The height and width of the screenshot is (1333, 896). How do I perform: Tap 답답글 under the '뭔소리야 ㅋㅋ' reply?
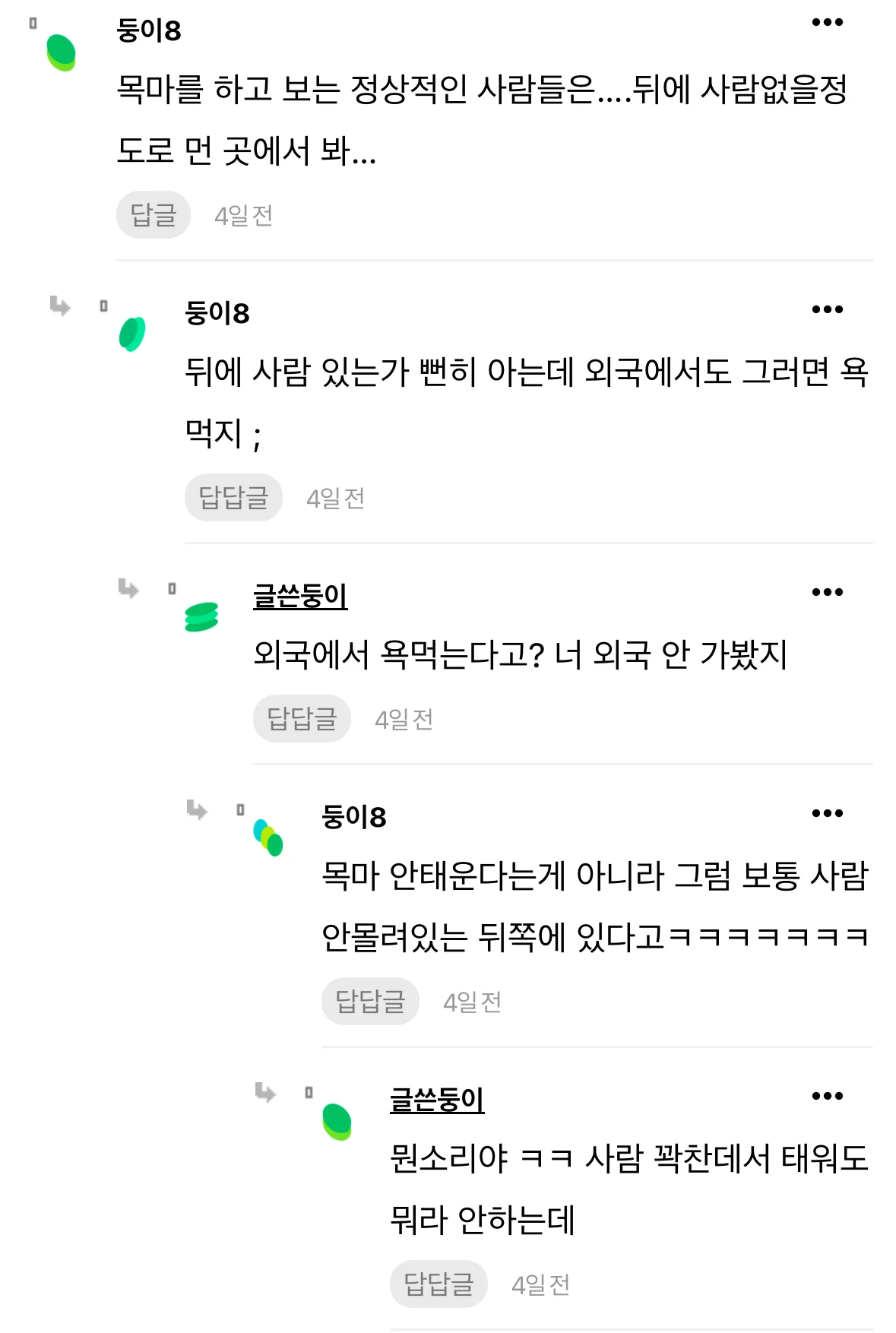pyautogui.click(x=439, y=1284)
